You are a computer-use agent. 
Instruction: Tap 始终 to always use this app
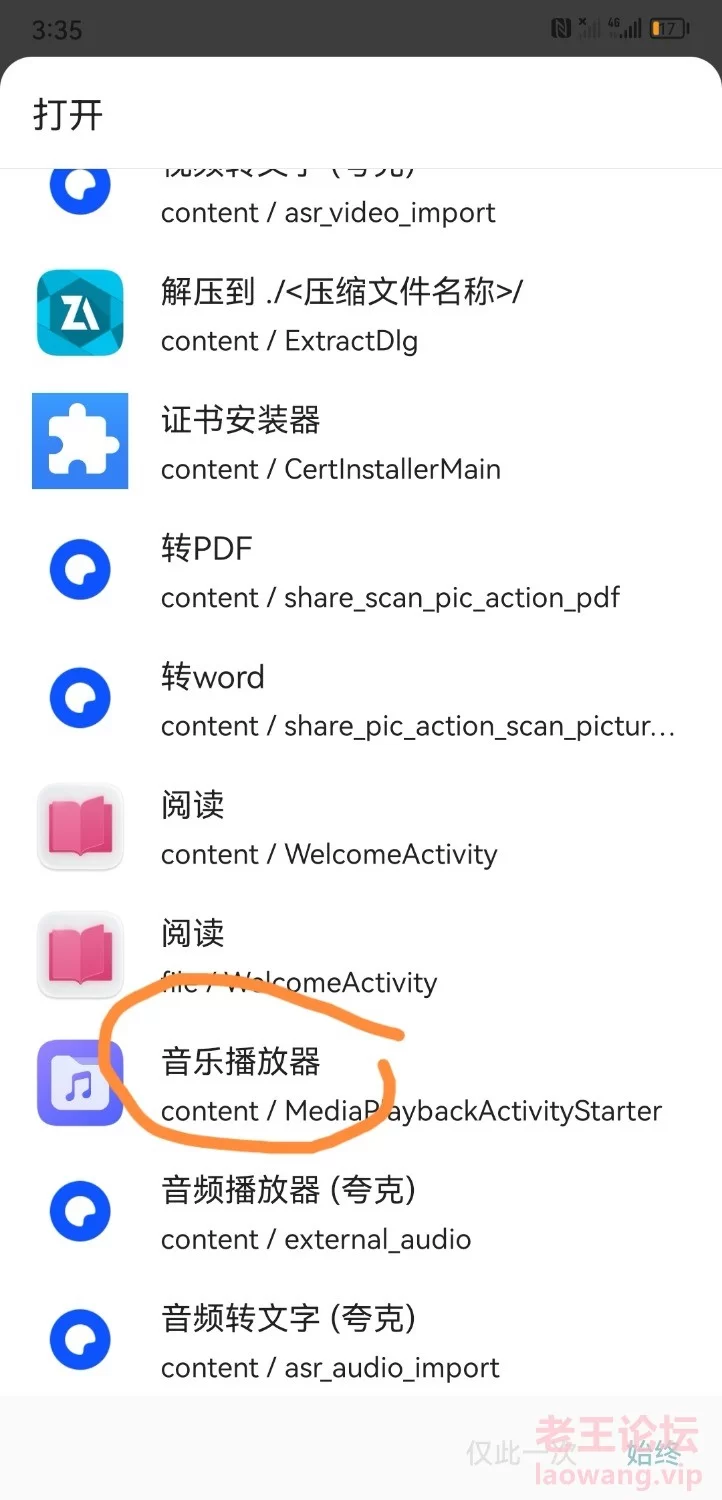[653, 1453]
